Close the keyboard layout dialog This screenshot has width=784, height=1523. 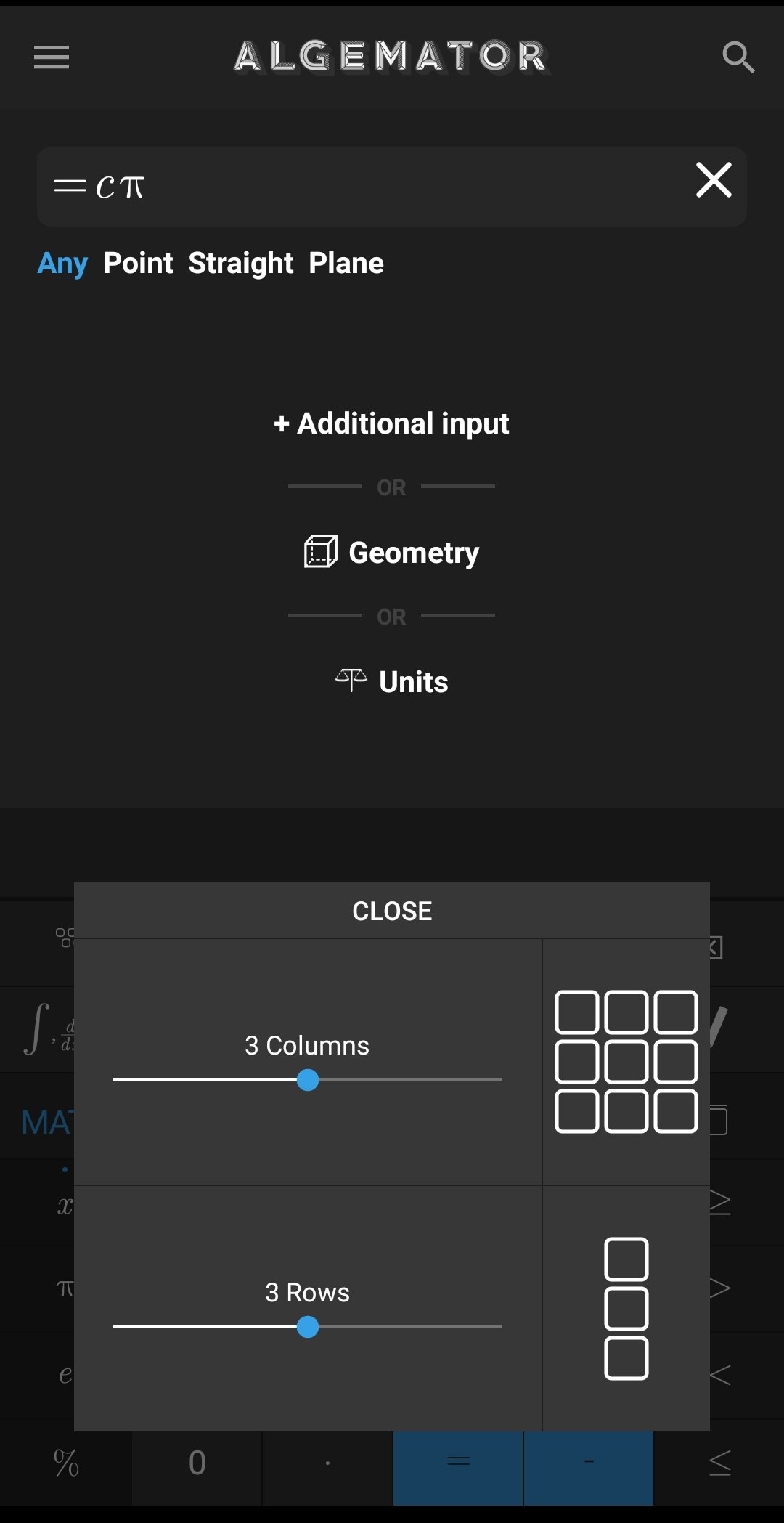(x=392, y=911)
